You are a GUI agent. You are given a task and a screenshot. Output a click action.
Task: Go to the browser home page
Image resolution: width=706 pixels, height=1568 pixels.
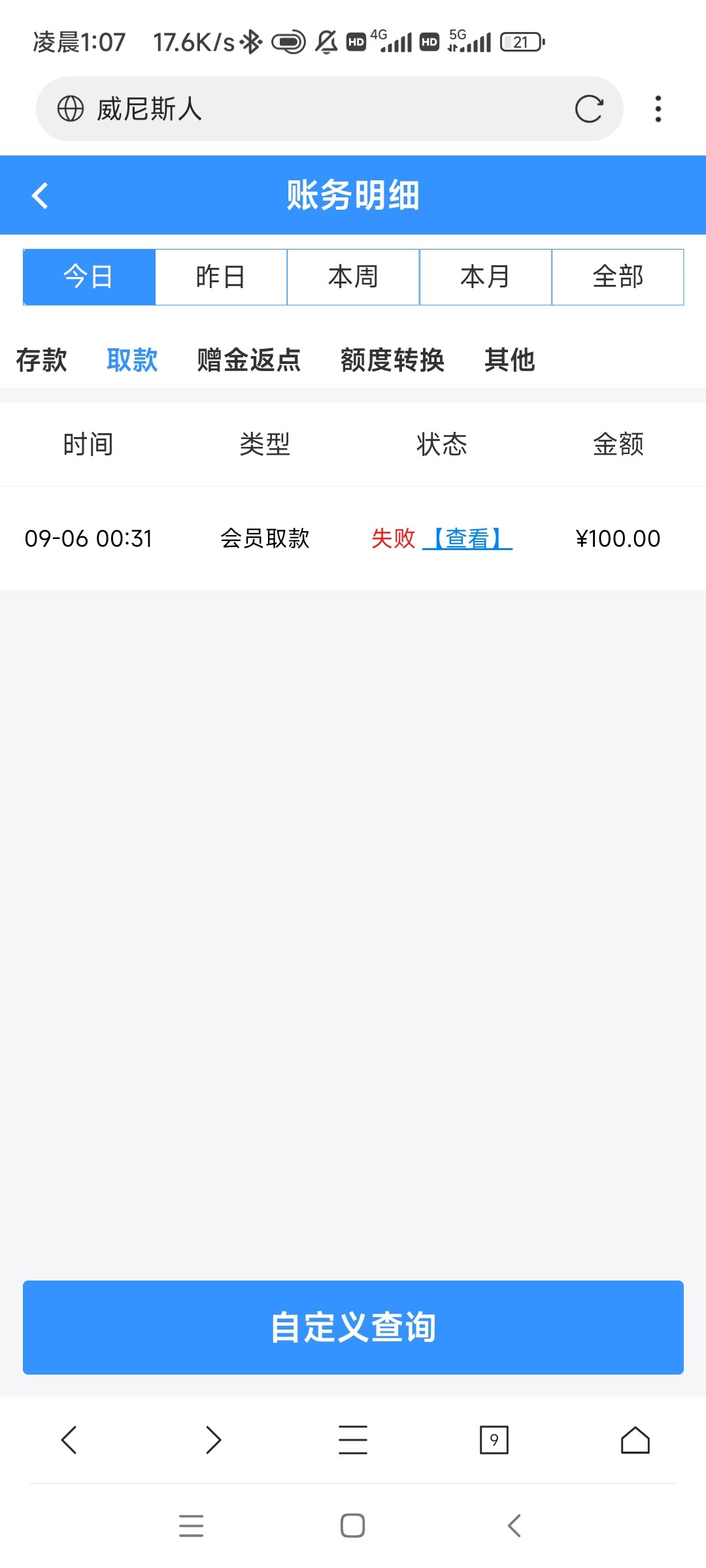click(x=635, y=1440)
